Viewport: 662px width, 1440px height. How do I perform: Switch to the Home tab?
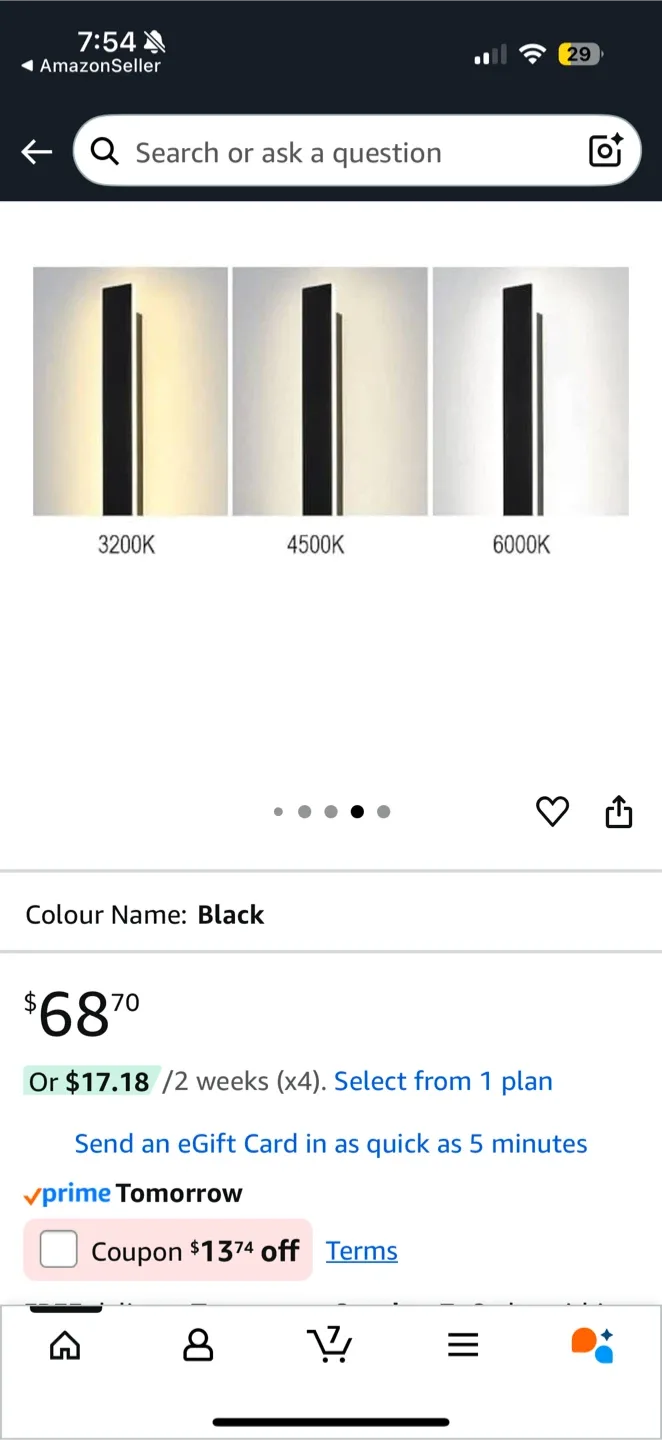(x=65, y=1345)
